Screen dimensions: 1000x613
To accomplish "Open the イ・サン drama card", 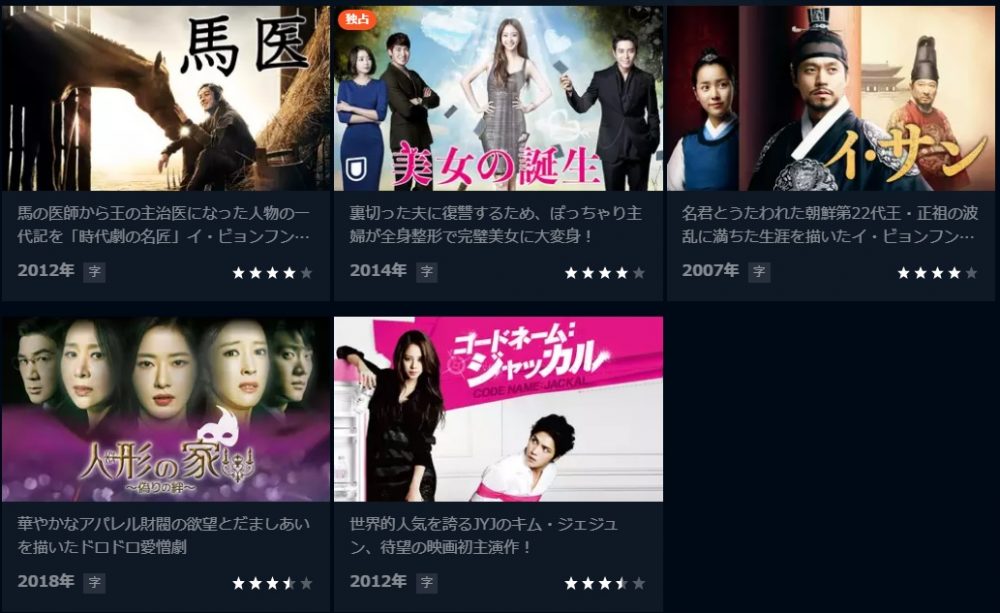I will pyautogui.click(x=830, y=100).
